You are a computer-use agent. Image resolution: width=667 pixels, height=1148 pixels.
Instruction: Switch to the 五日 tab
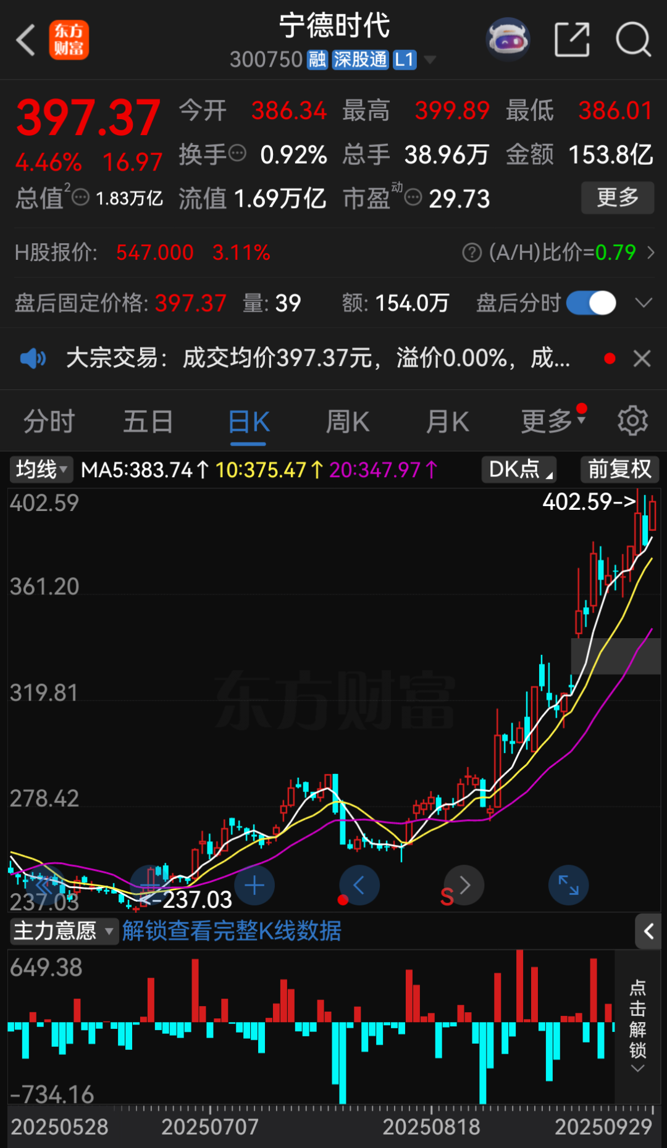pyautogui.click(x=148, y=422)
